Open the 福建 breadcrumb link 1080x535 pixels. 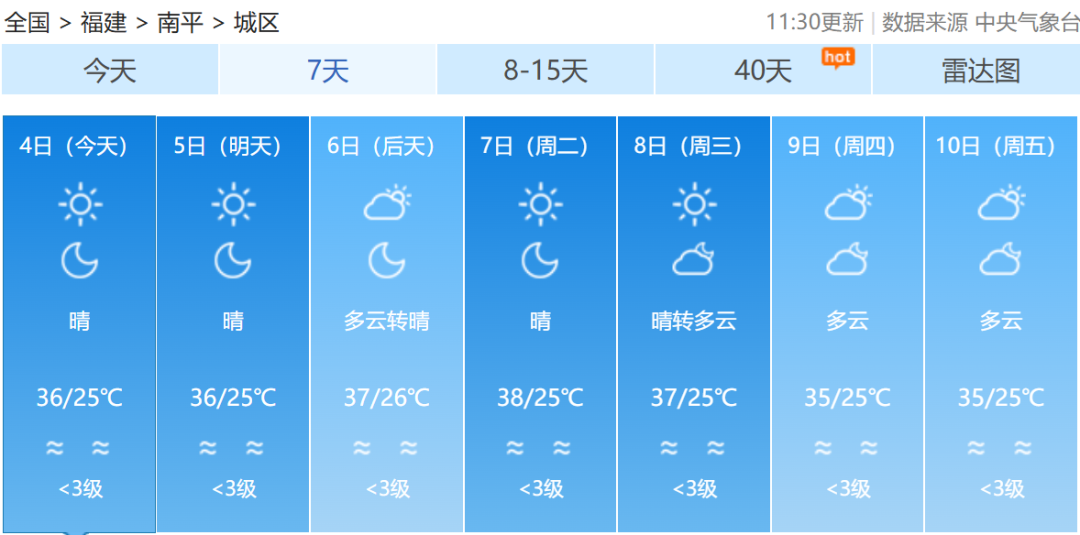(x=103, y=22)
